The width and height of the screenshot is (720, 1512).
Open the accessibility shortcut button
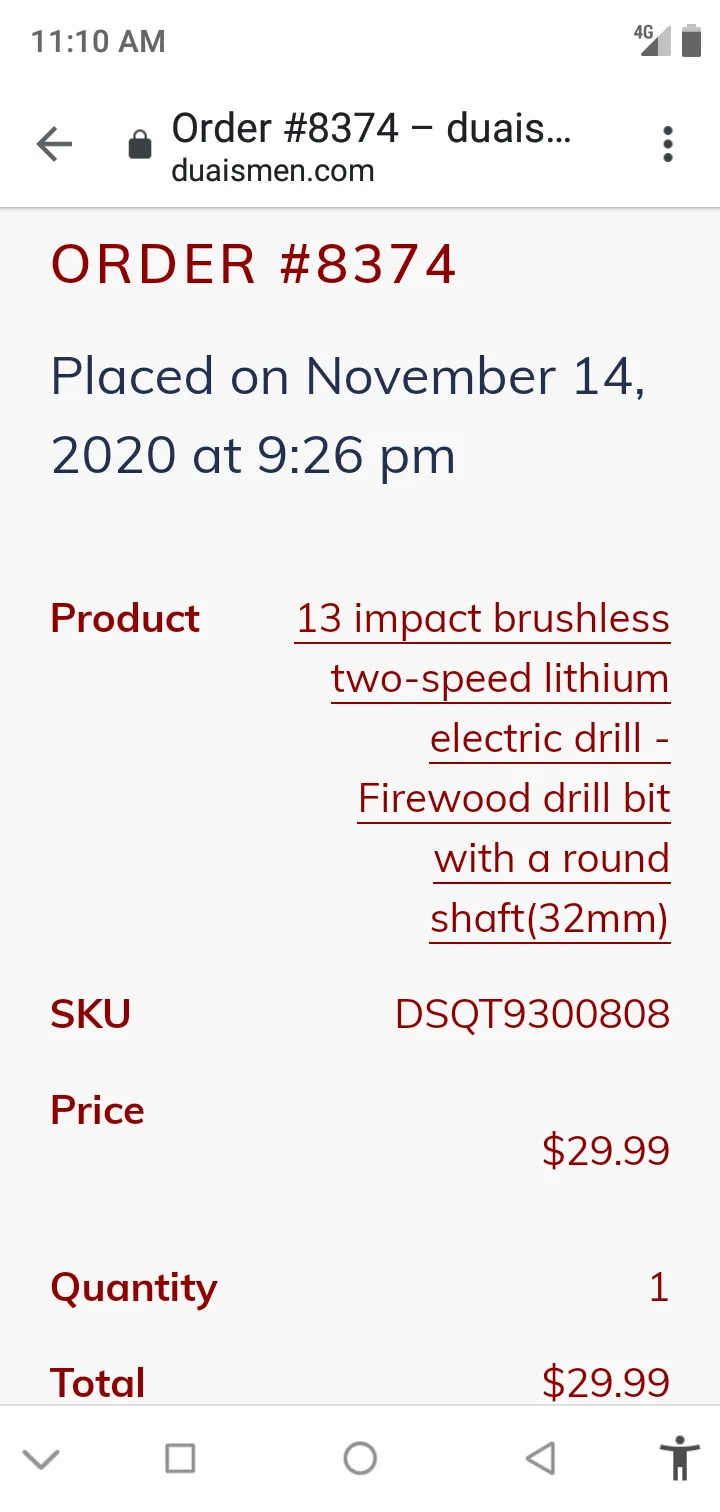pos(680,1458)
